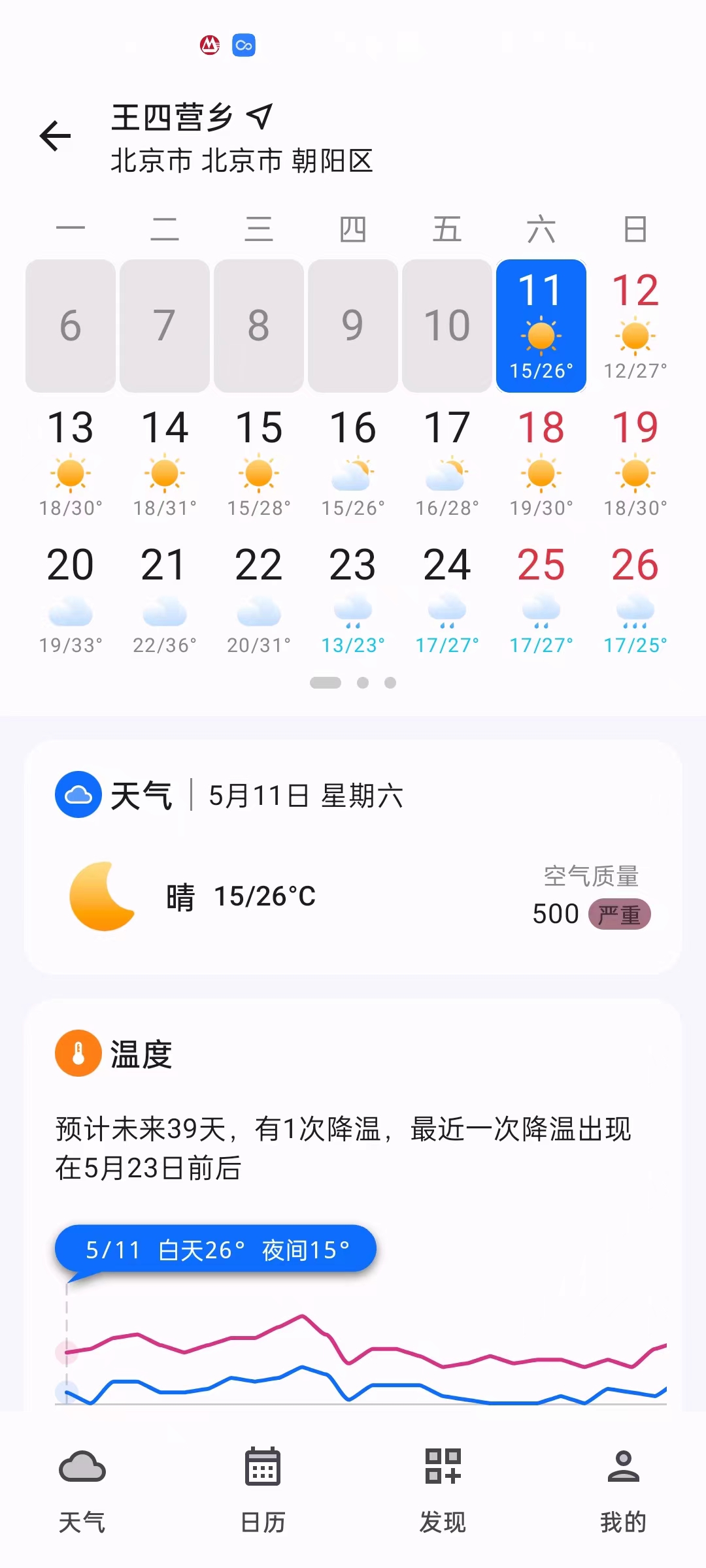Select May 13 forecast date

[71, 463]
